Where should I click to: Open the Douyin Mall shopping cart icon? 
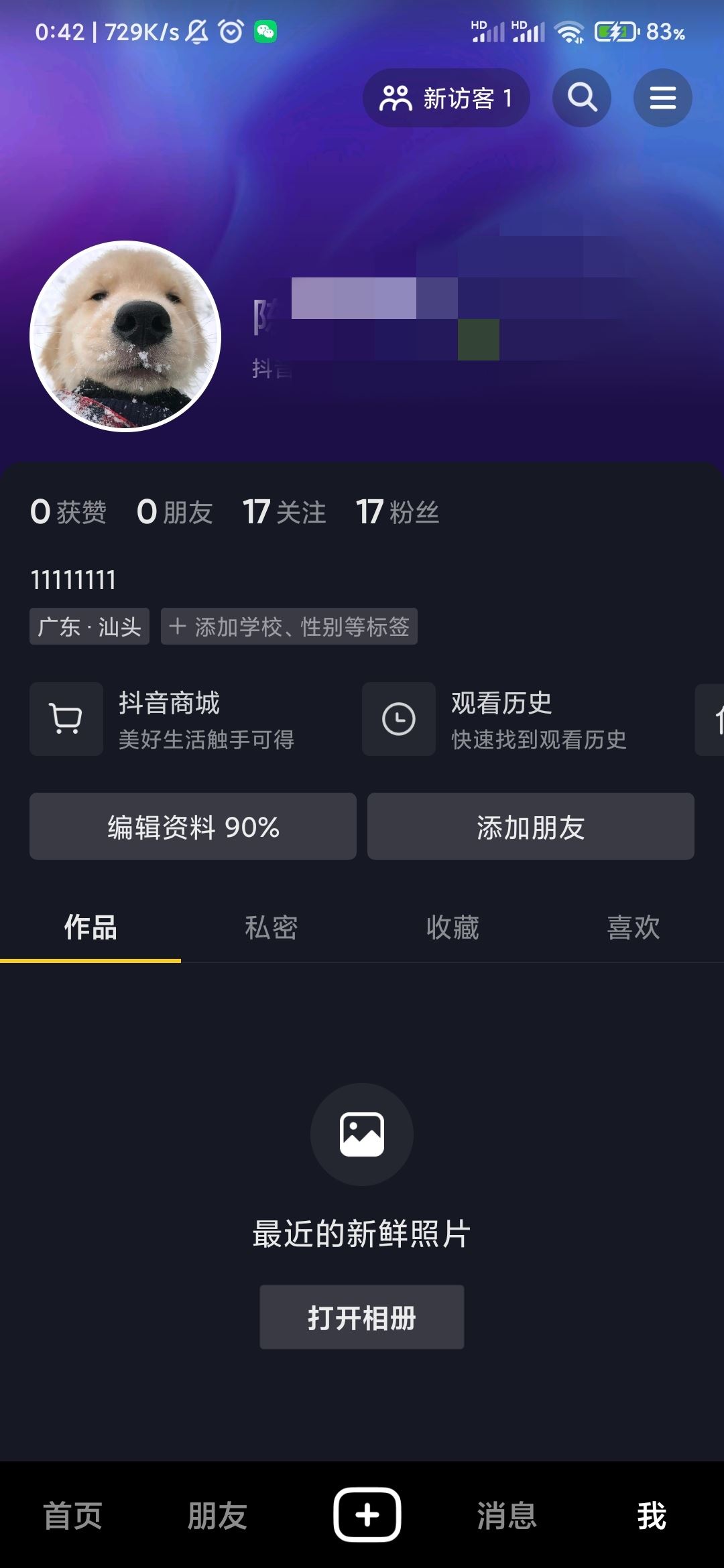(66, 718)
